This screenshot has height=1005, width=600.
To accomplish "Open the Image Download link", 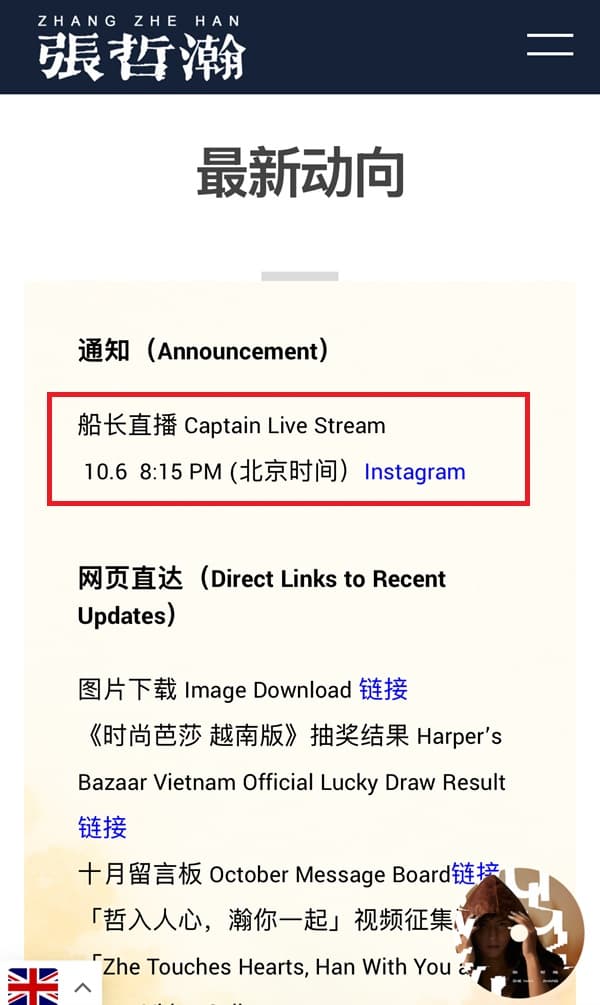I will point(383,689).
